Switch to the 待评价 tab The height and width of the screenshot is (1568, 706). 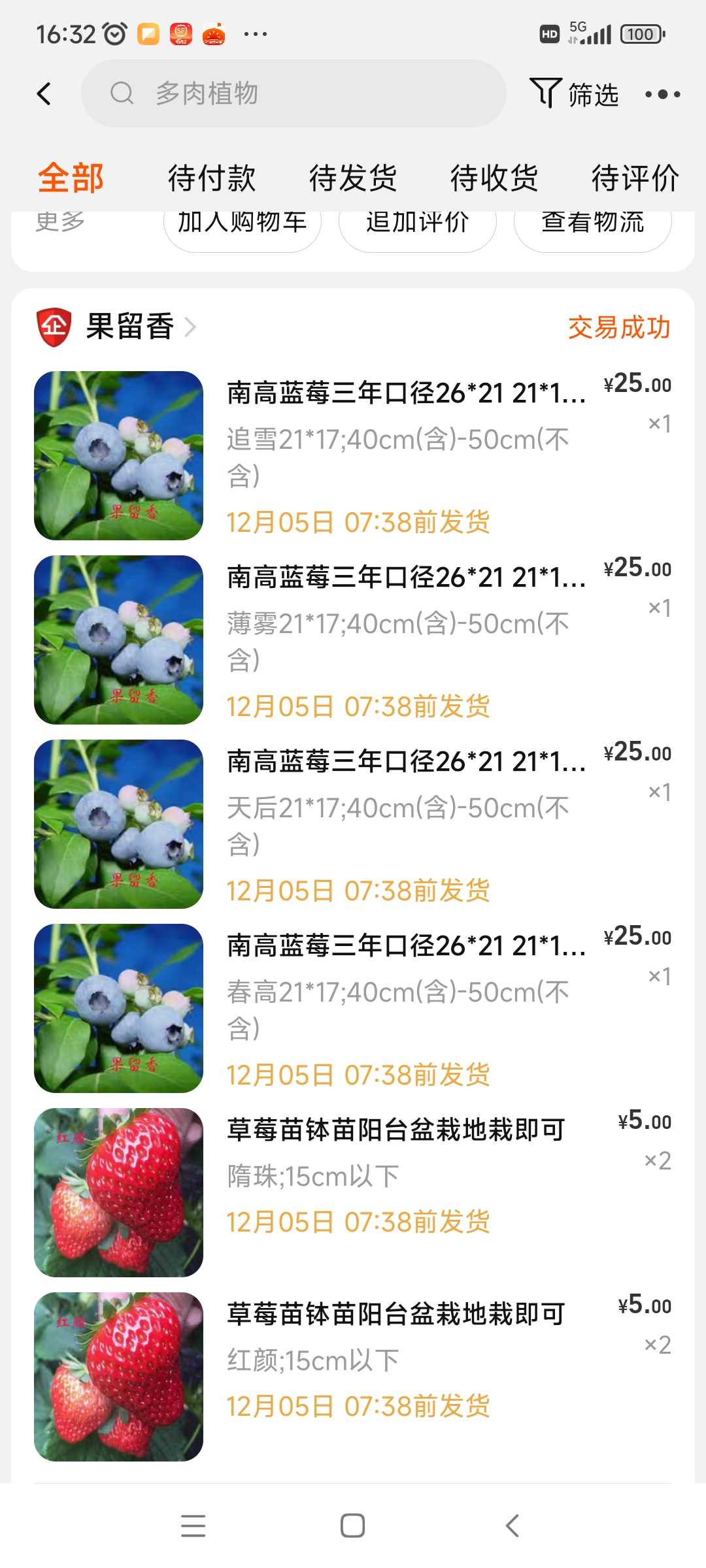635,178
